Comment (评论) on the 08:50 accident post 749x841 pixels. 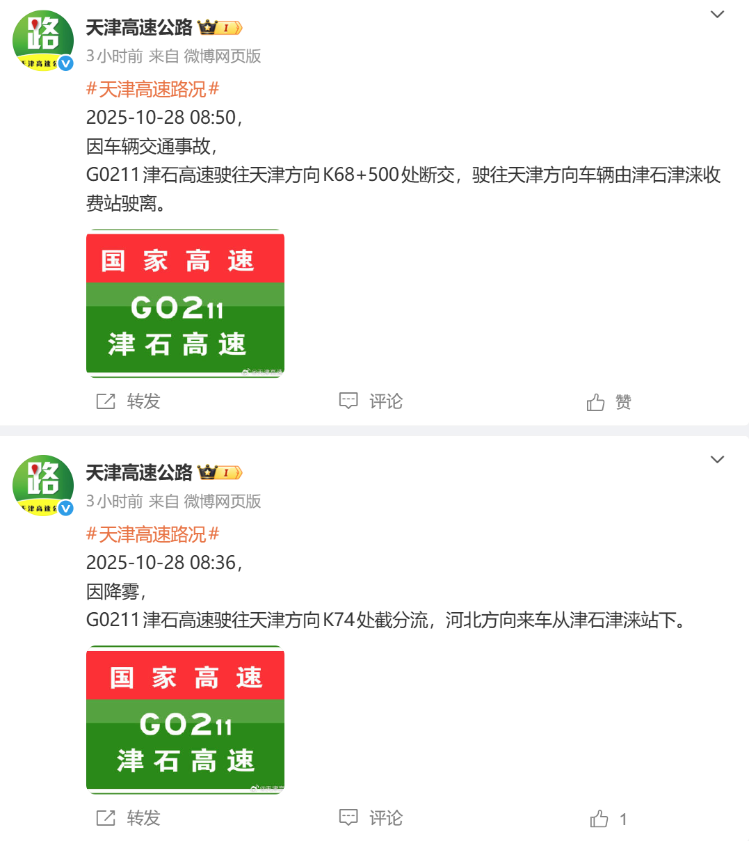tap(371, 401)
